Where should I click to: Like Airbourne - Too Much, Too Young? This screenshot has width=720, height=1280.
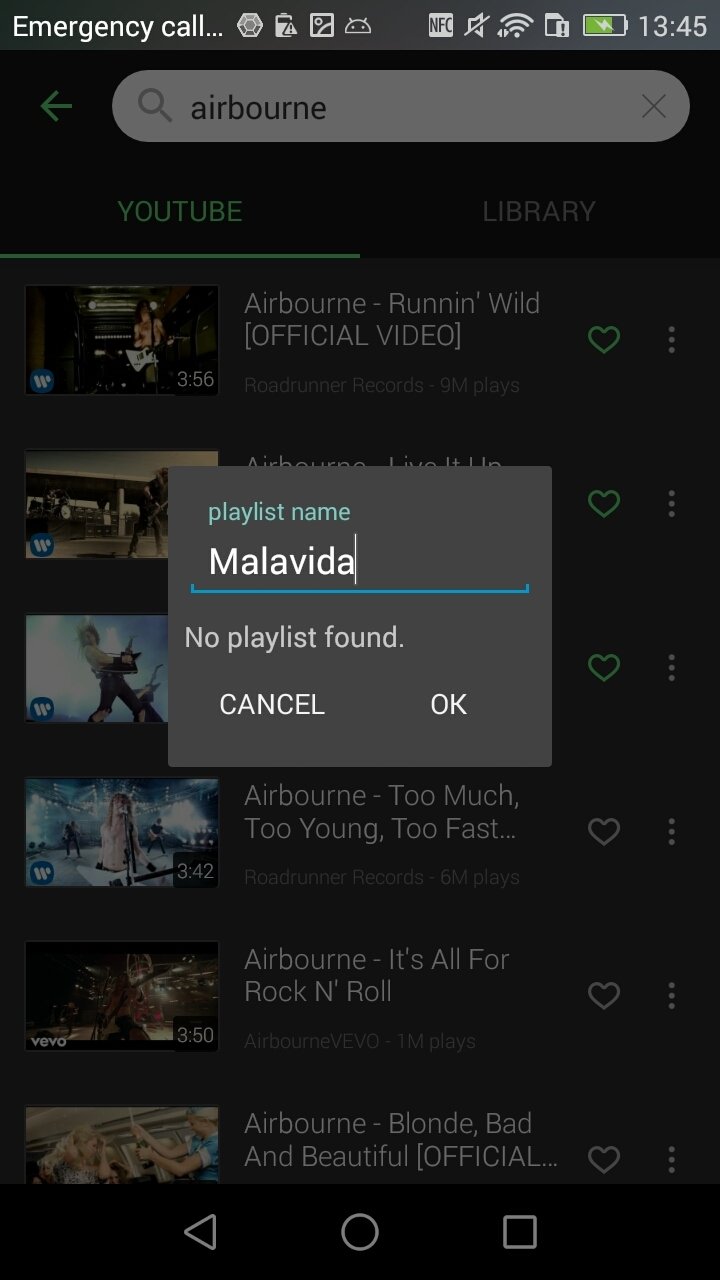[x=603, y=832]
